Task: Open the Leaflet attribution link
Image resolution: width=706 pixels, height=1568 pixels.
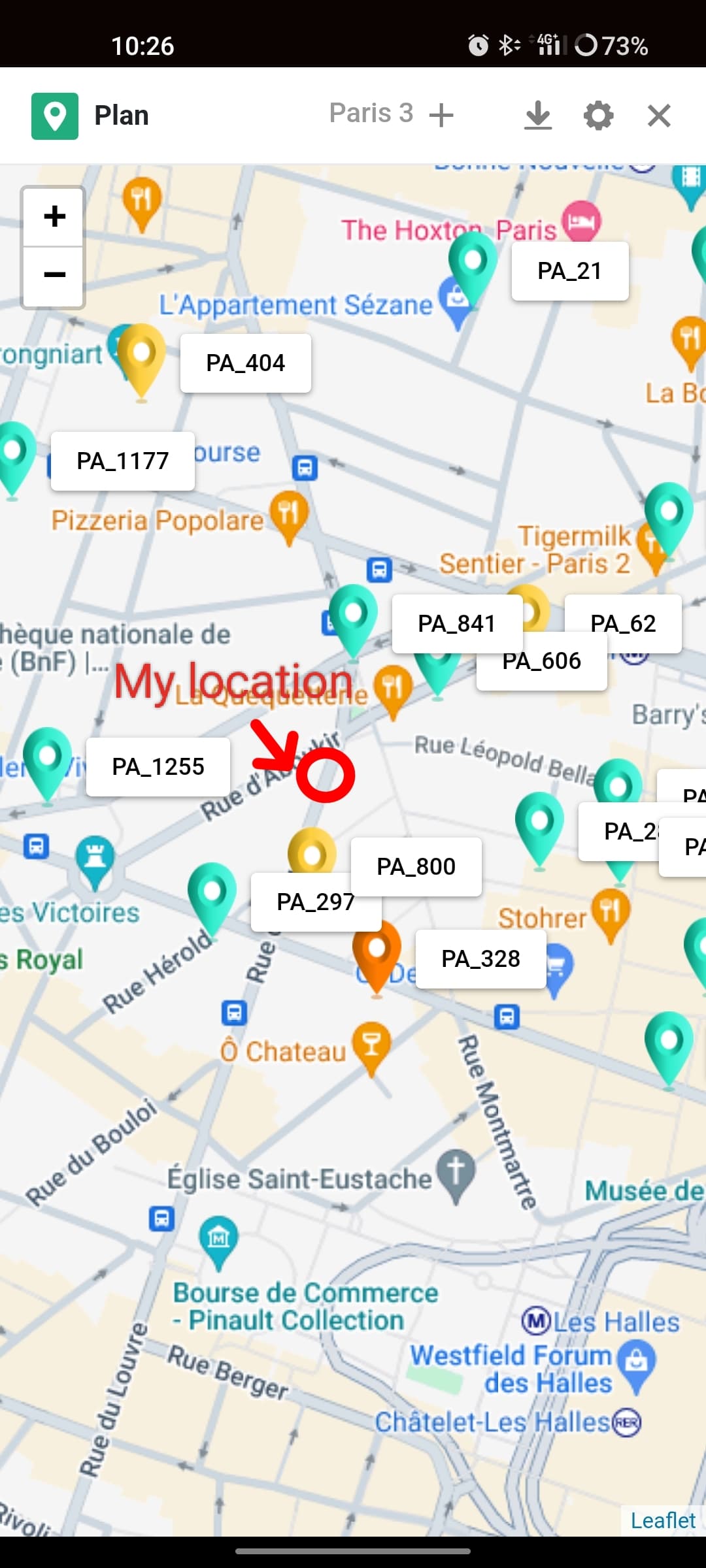Action: coord(663,1520)
